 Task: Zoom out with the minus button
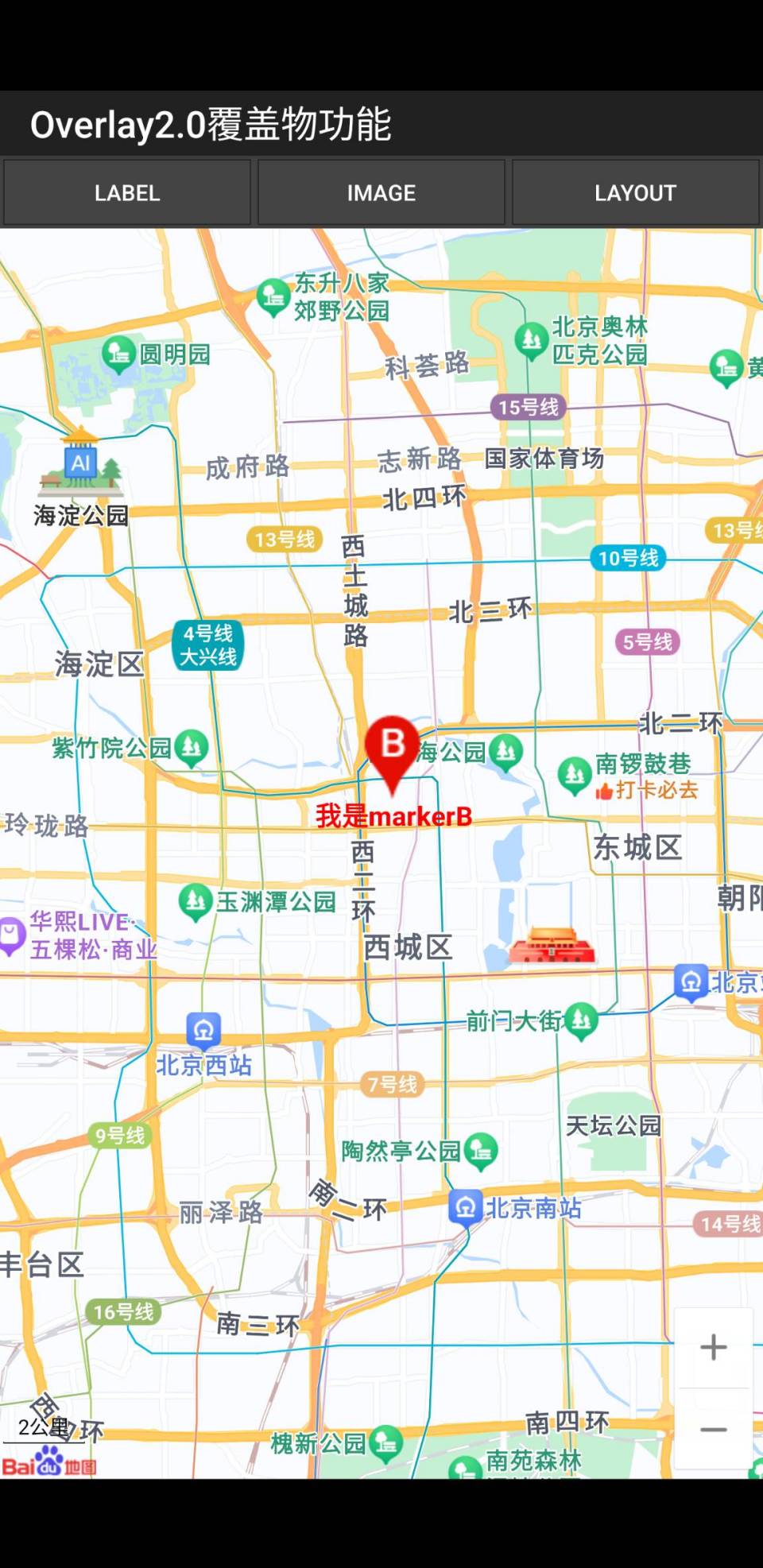[x=713, y=1429]
